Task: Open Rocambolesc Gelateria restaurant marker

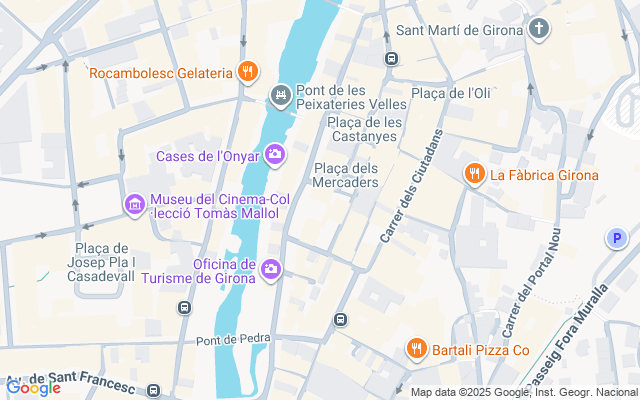Action: 247,72
